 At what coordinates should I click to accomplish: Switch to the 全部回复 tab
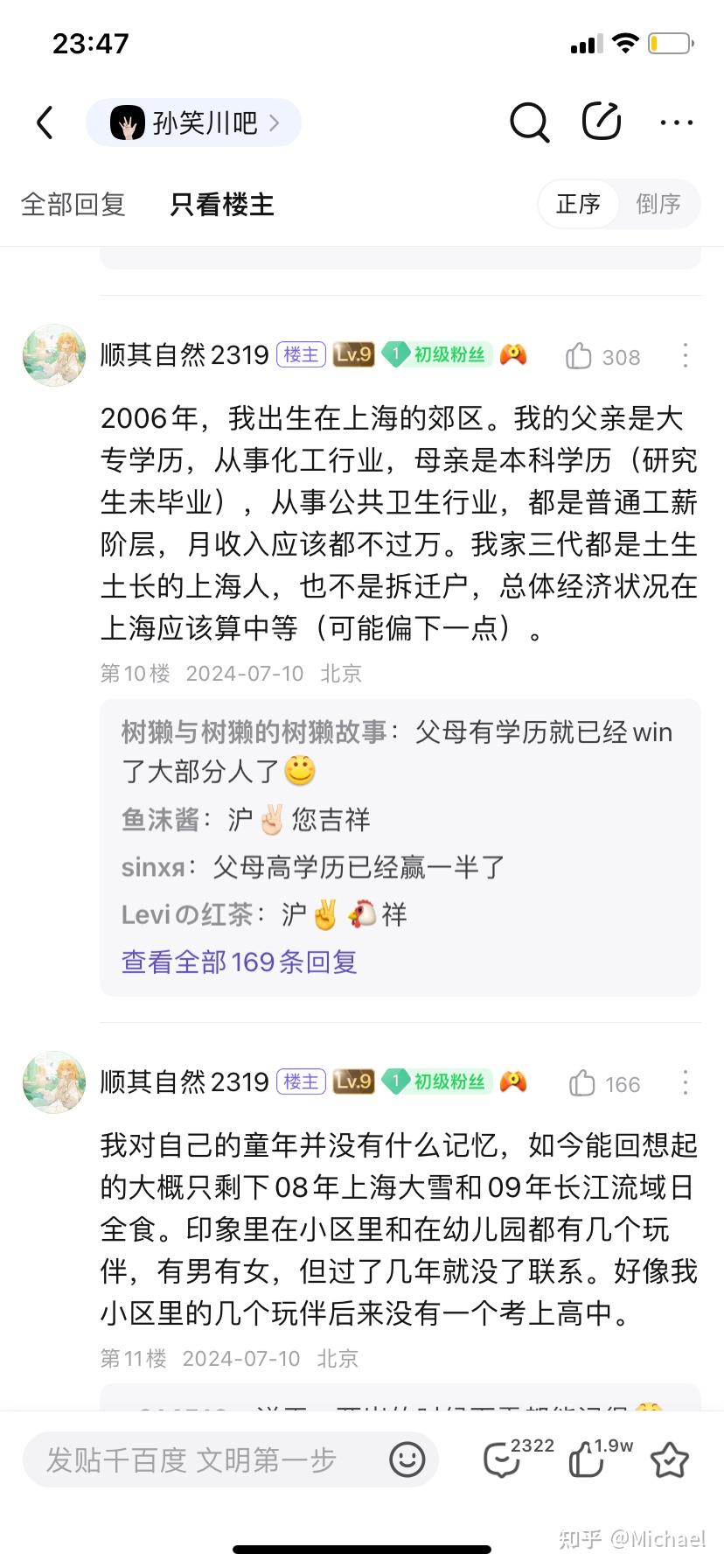(x=73, y=204)
